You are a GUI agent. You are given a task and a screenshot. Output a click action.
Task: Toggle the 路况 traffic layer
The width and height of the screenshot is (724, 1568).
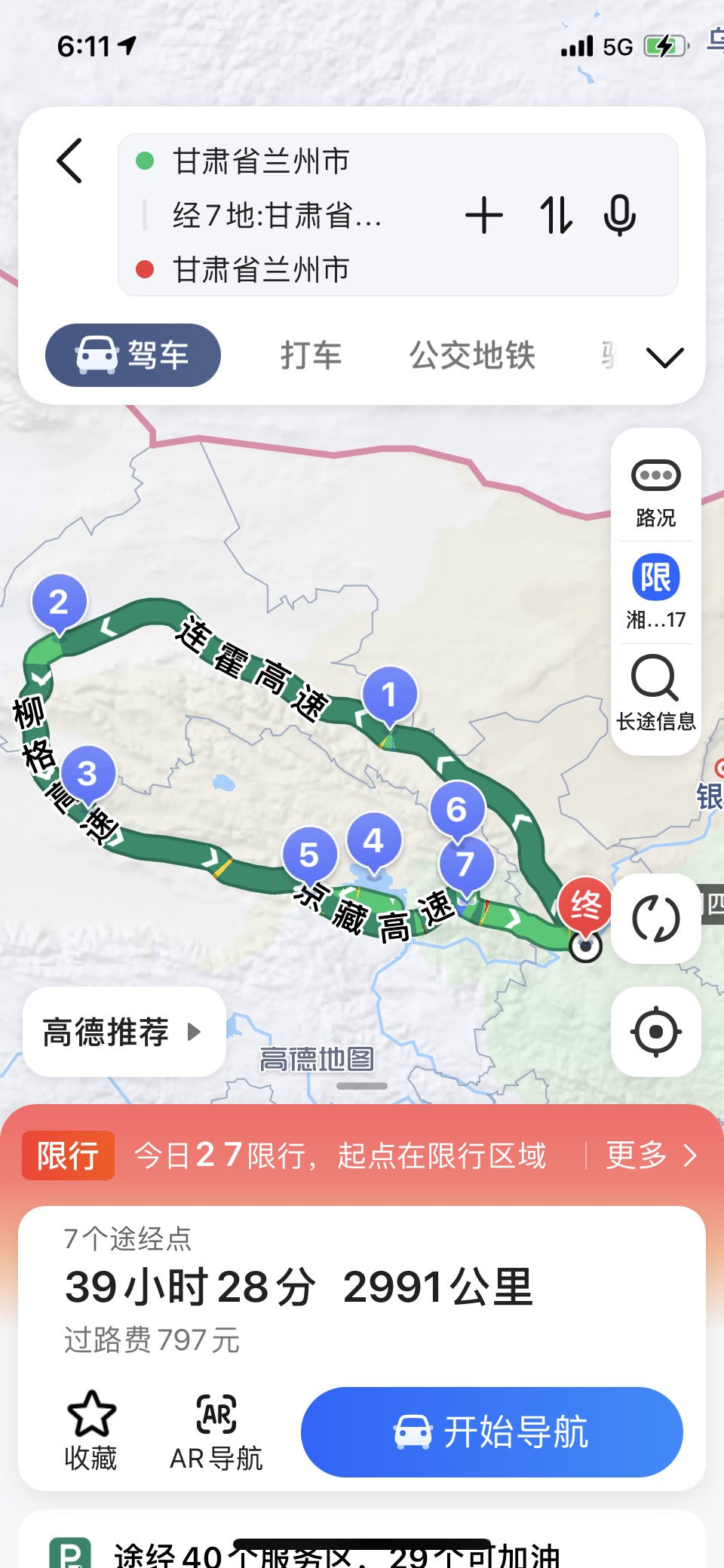(655, 492)
